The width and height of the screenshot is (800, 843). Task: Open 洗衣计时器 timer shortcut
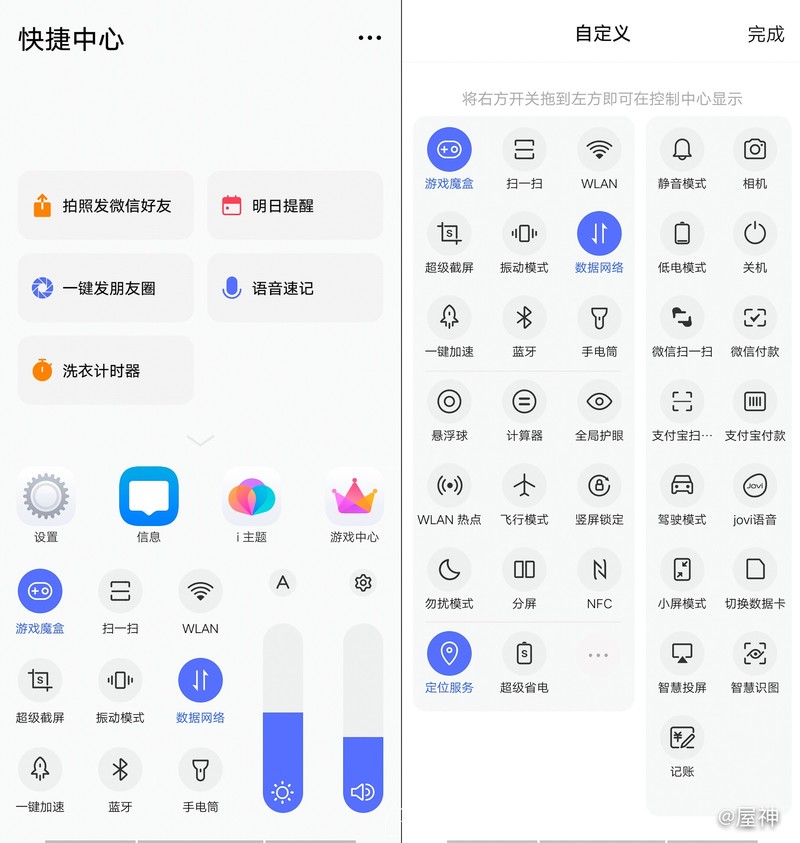(x=105, y=371)
